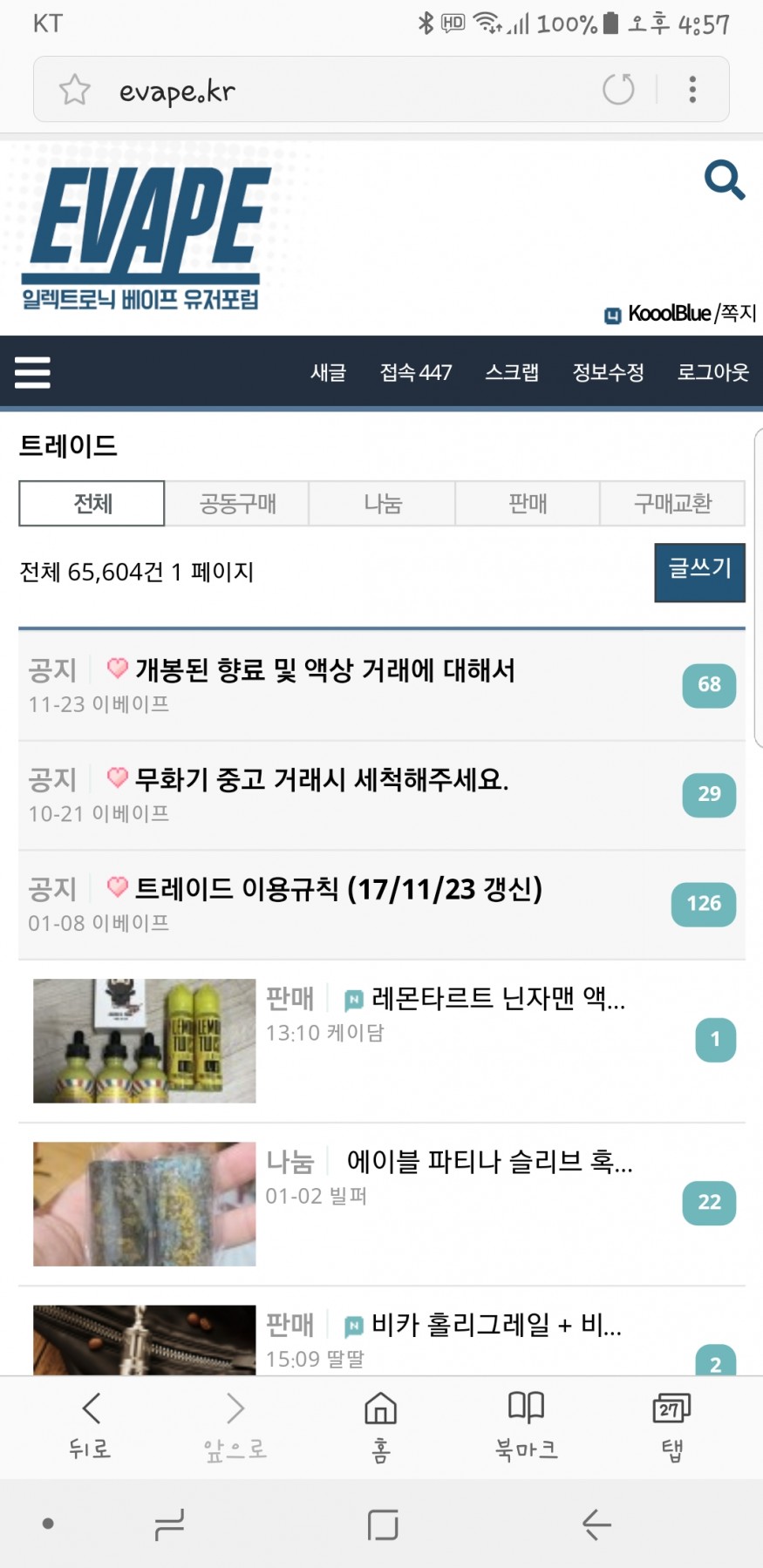
Task: Open the 에이블 파티나 슬리브 giveaway post
Action: 489,1161
